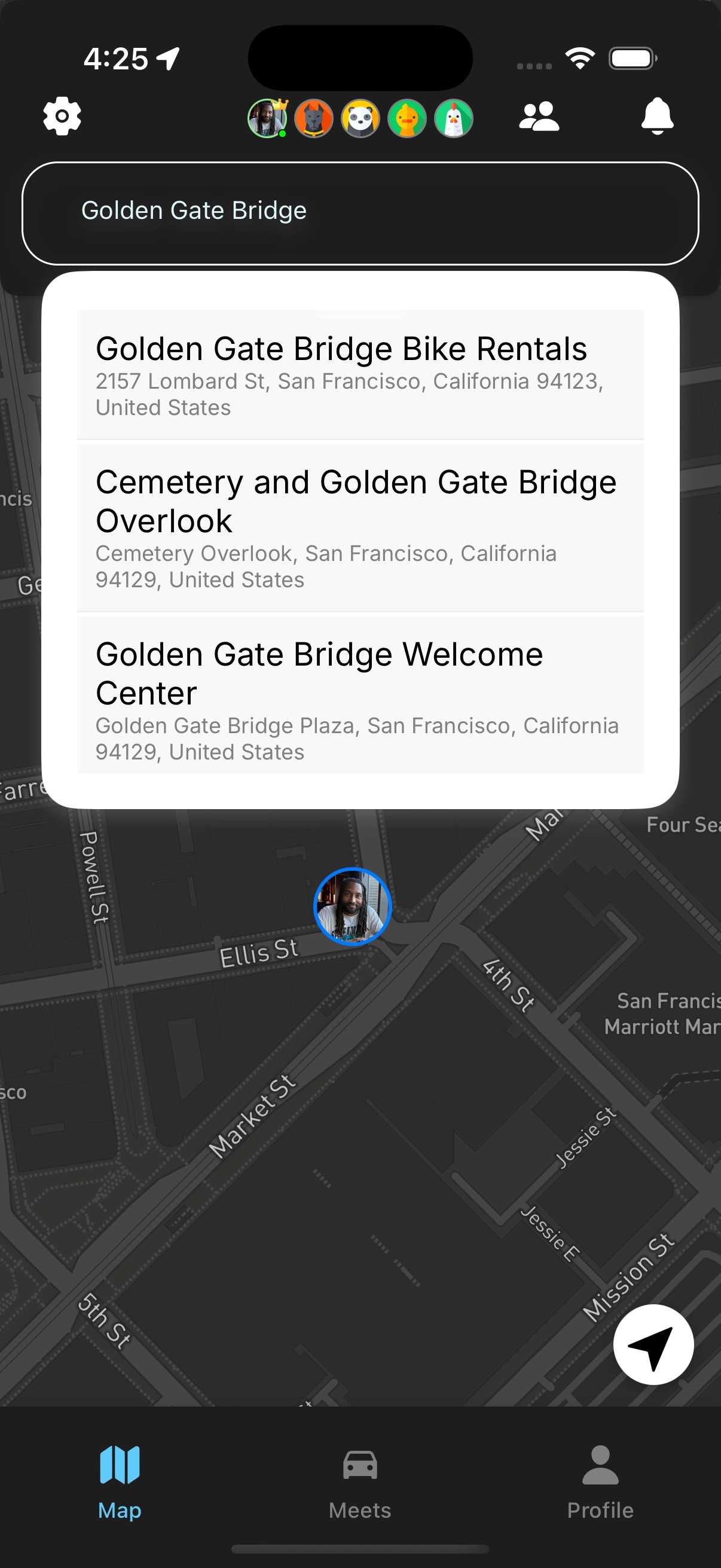Tap the panda avatar at top
The width and height of the screenshot is (721, 1568).
tap(360, 118)
